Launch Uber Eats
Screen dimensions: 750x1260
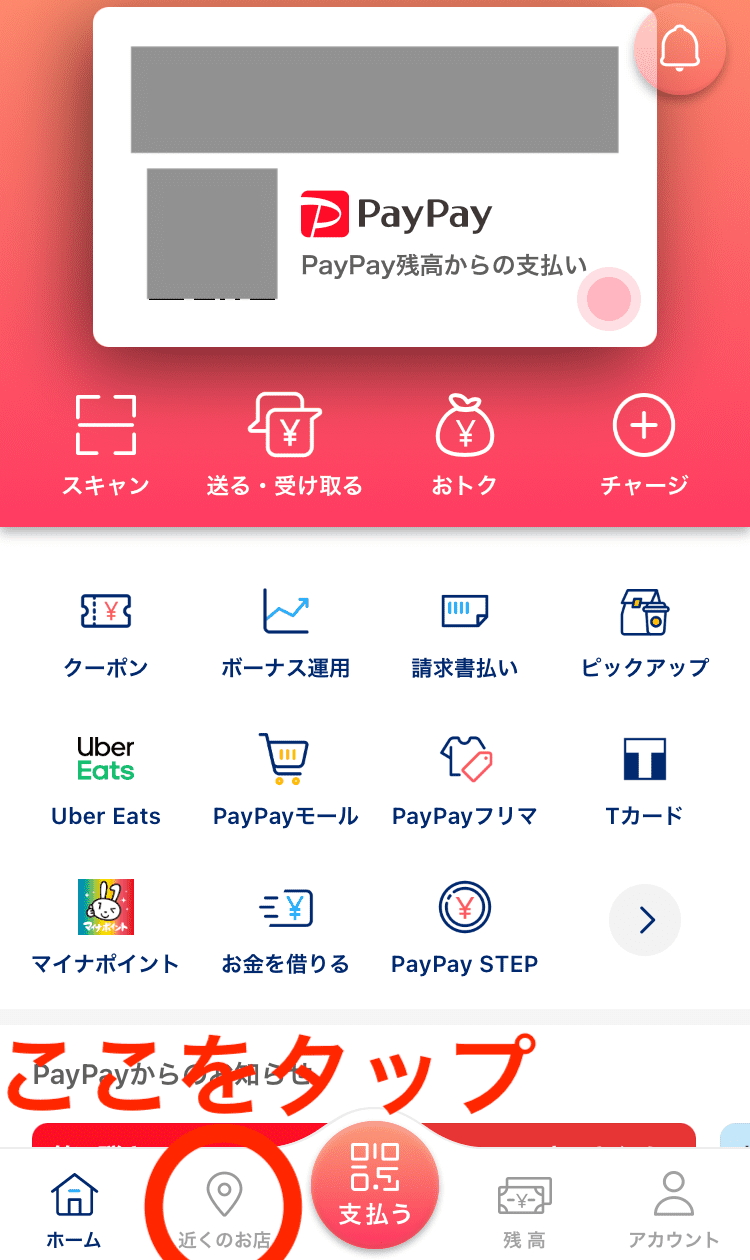click(106, 781)
